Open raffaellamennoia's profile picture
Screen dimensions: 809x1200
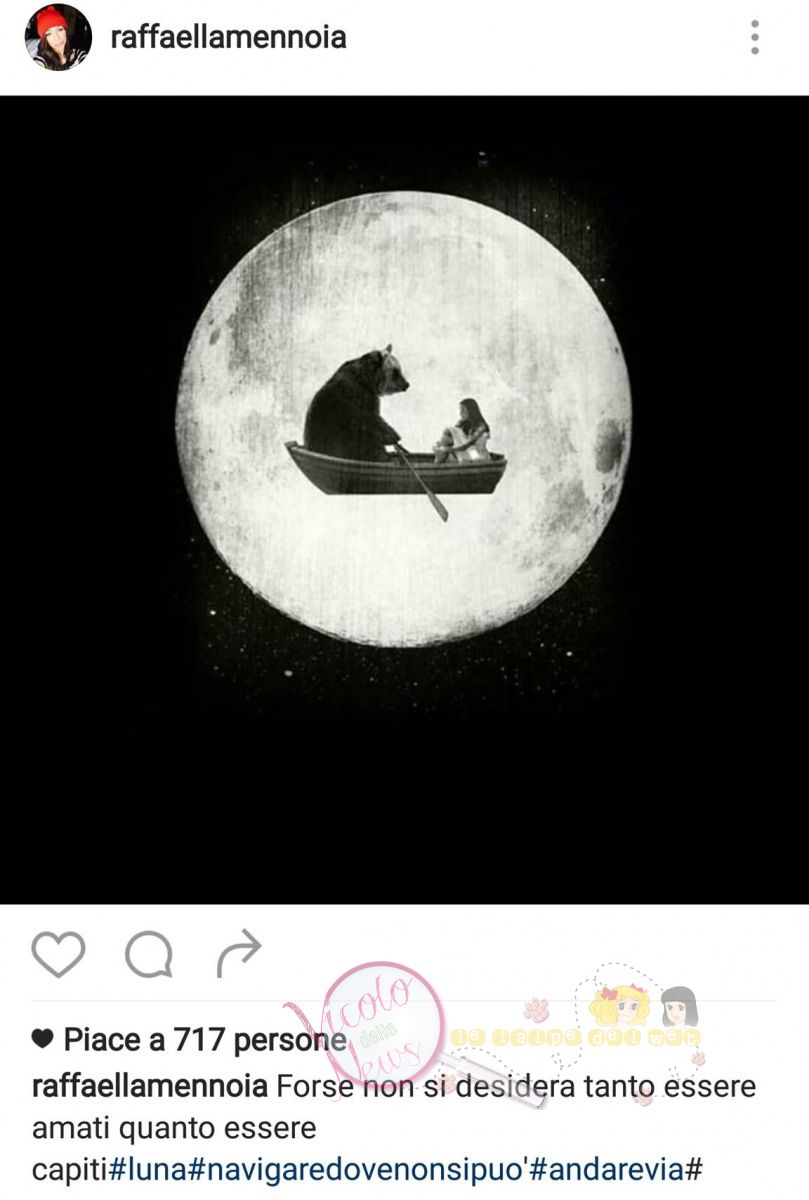coord(58,38)
